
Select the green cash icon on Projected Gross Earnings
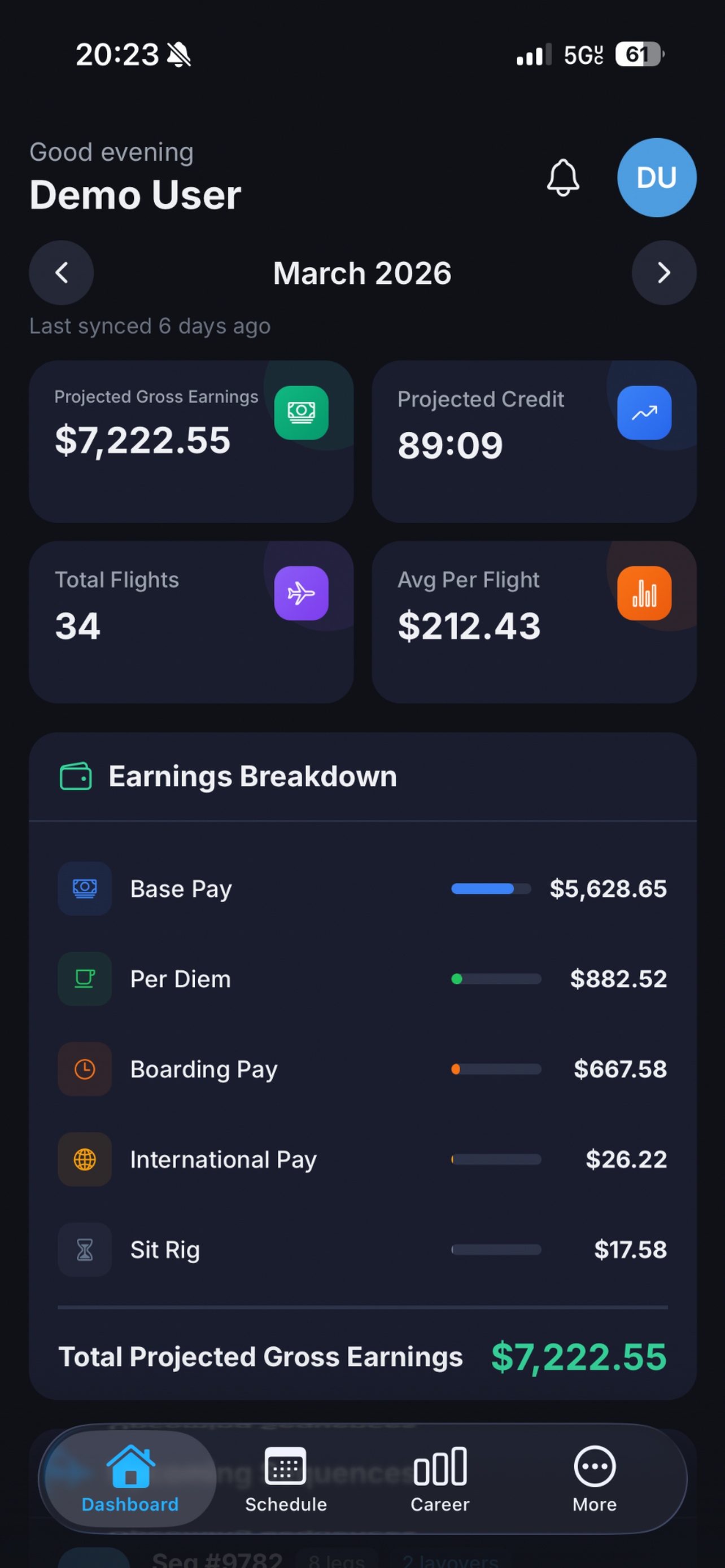click(302, 413)
